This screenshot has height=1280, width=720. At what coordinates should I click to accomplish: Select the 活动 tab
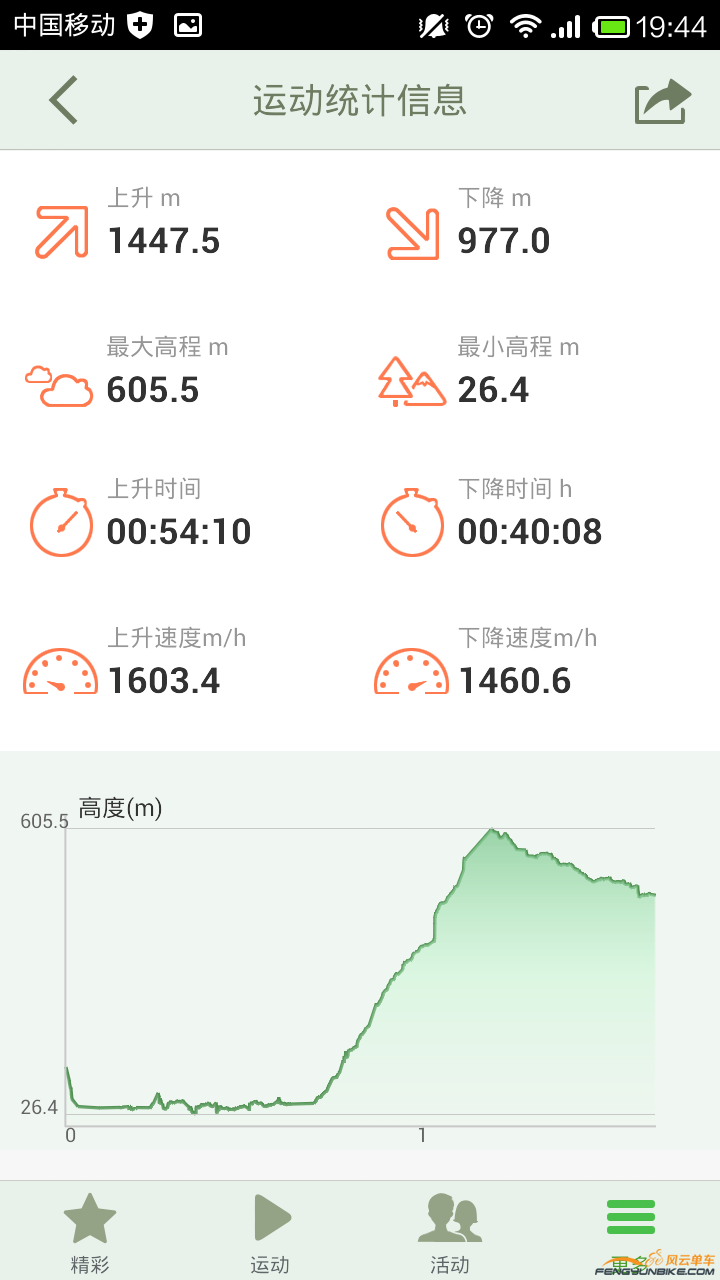coord(450,1232)
